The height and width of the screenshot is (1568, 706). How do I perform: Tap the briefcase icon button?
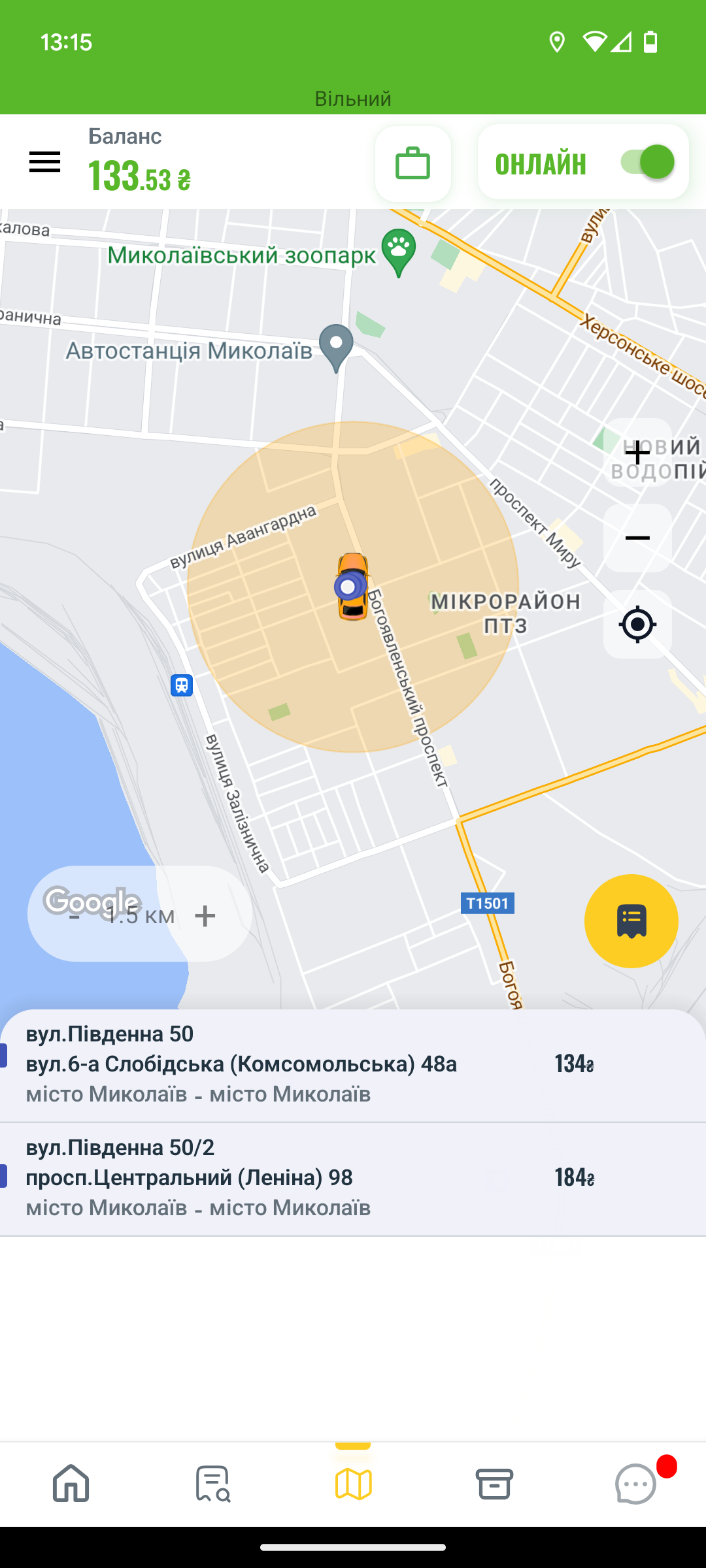point(413,164)
